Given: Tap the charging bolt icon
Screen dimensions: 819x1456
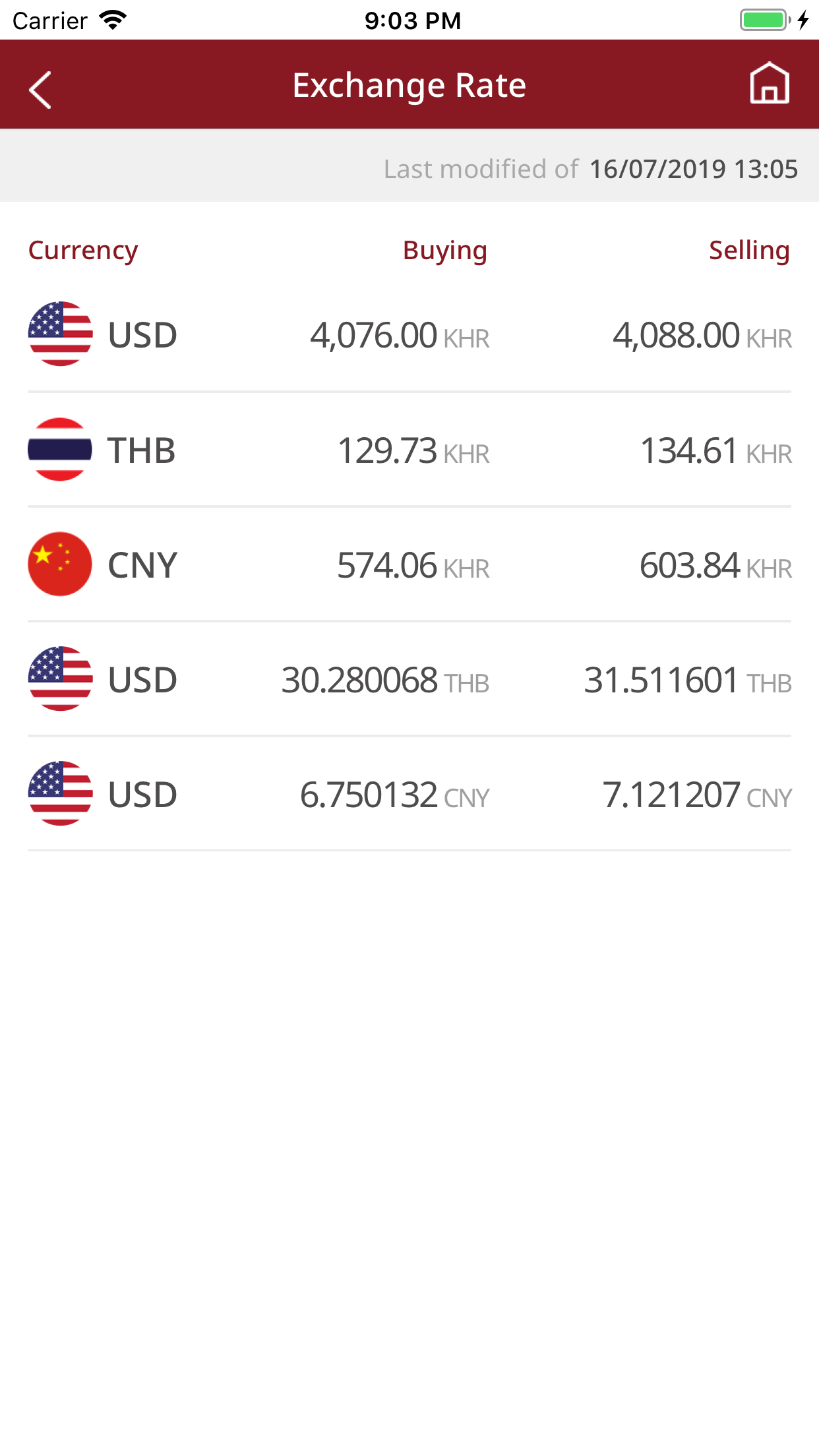Looking at the screenshot, I should [x=803, y=20].
